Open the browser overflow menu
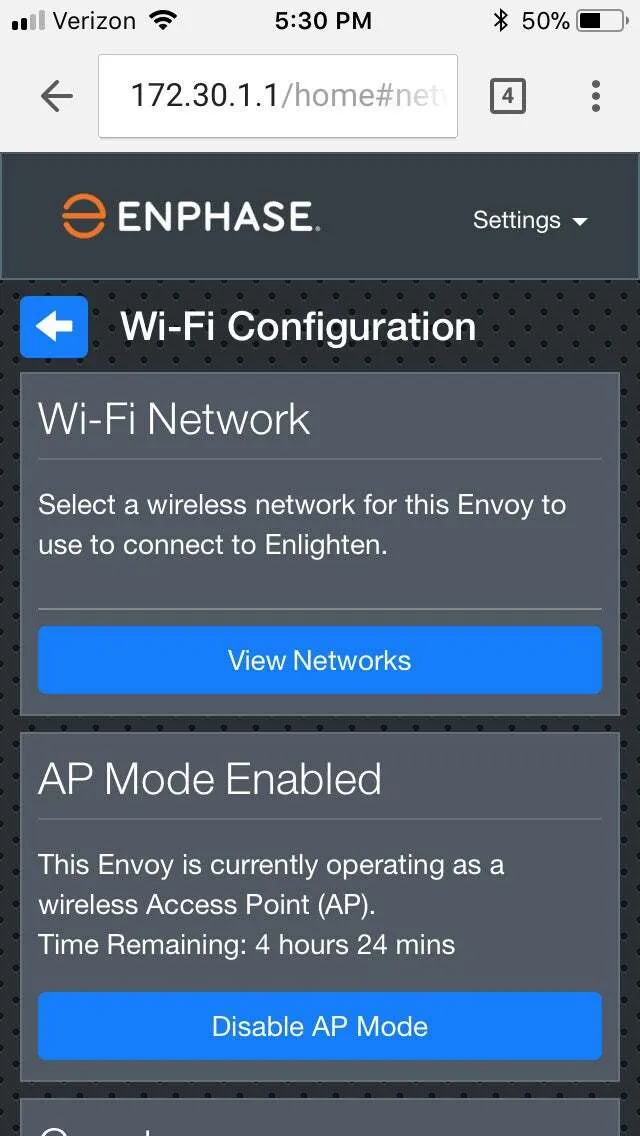The image size is (640, 1136). click(595, 96)
